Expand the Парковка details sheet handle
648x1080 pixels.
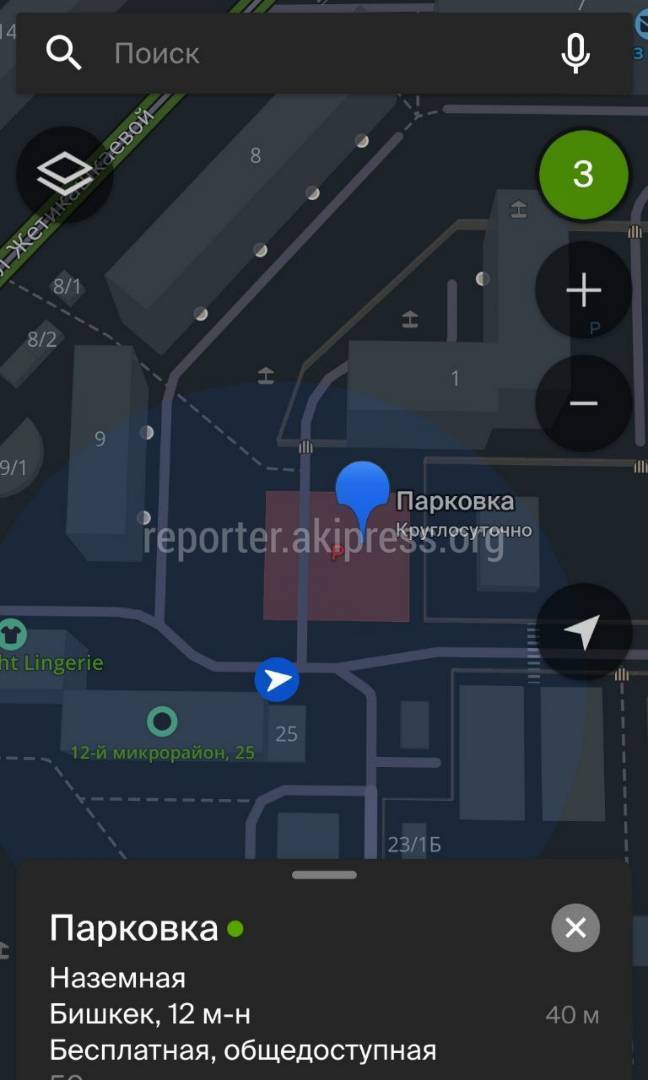pos(324,875)
